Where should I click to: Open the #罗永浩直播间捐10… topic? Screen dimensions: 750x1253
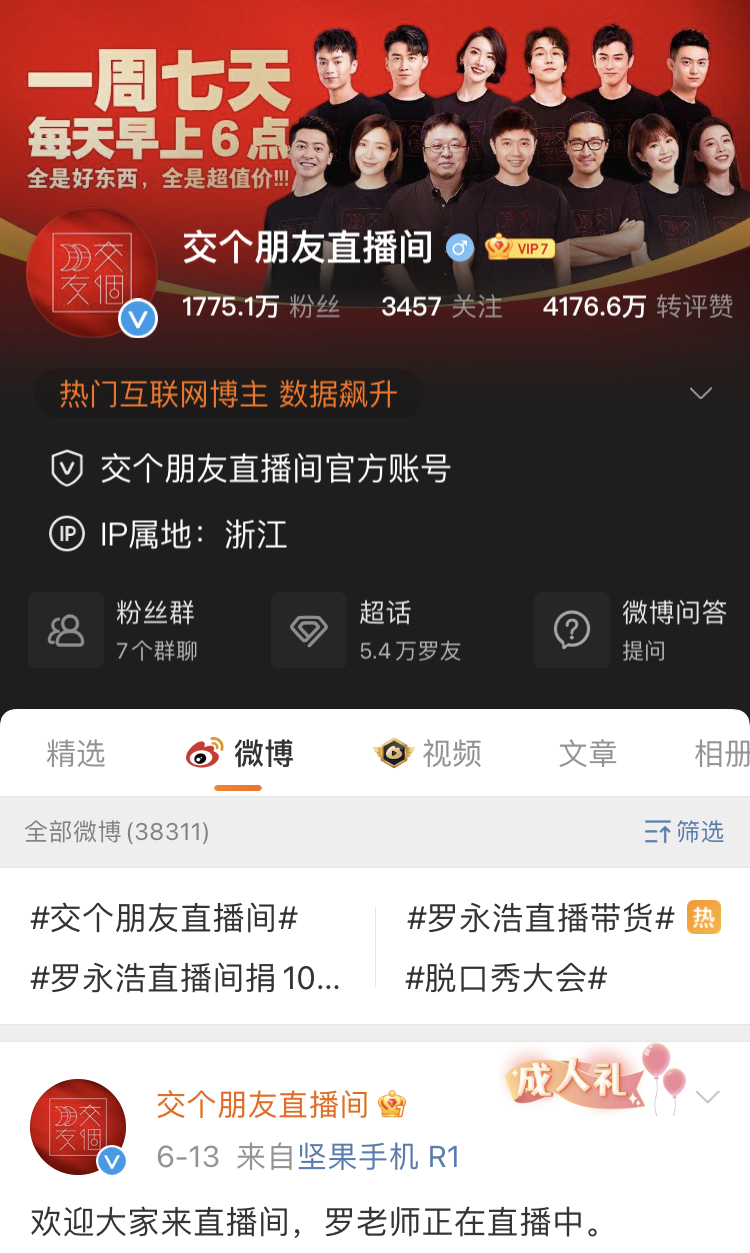(186, 978)
